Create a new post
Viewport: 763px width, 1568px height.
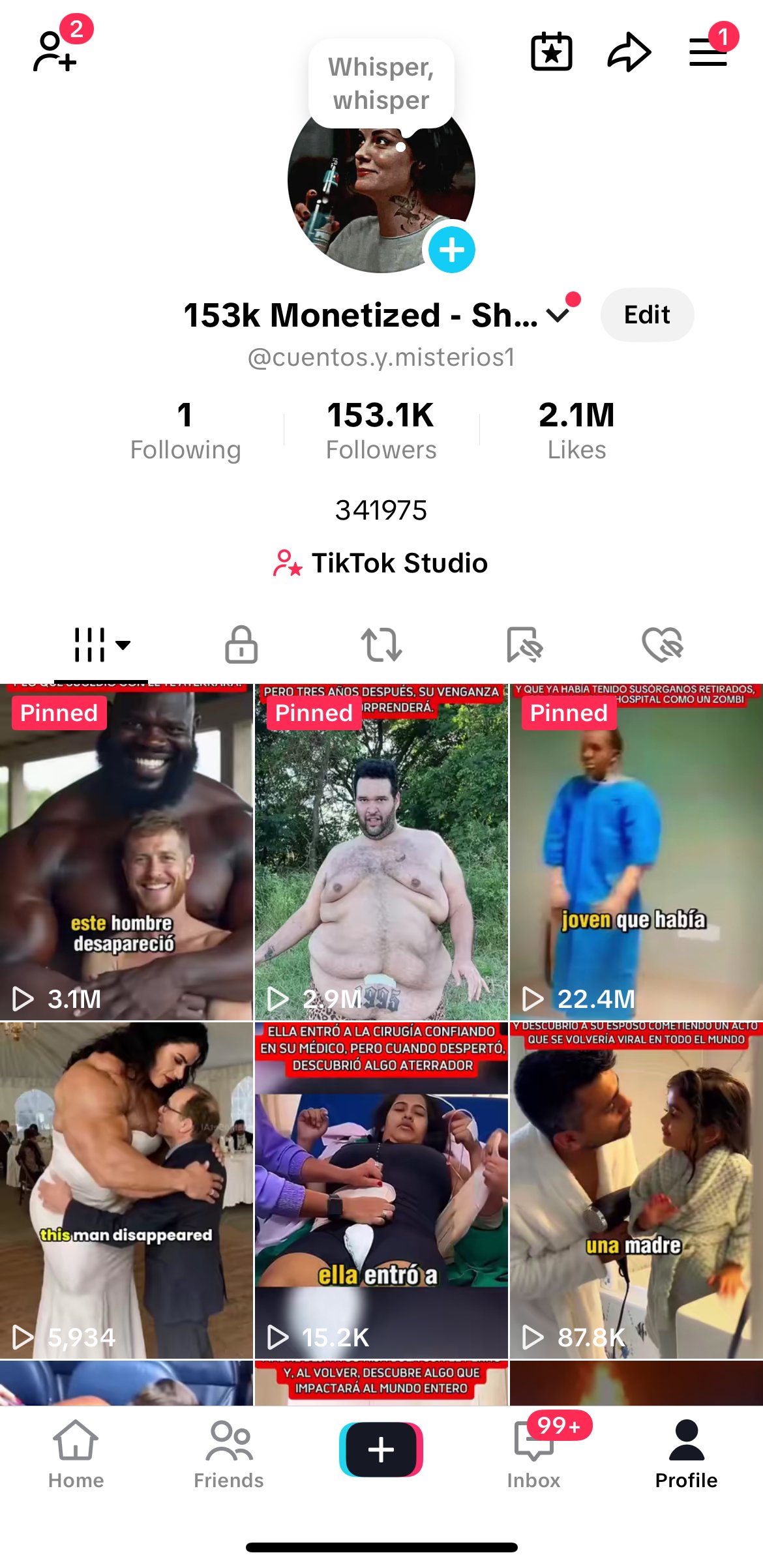pyautogui.click(x=381, y=1450)
